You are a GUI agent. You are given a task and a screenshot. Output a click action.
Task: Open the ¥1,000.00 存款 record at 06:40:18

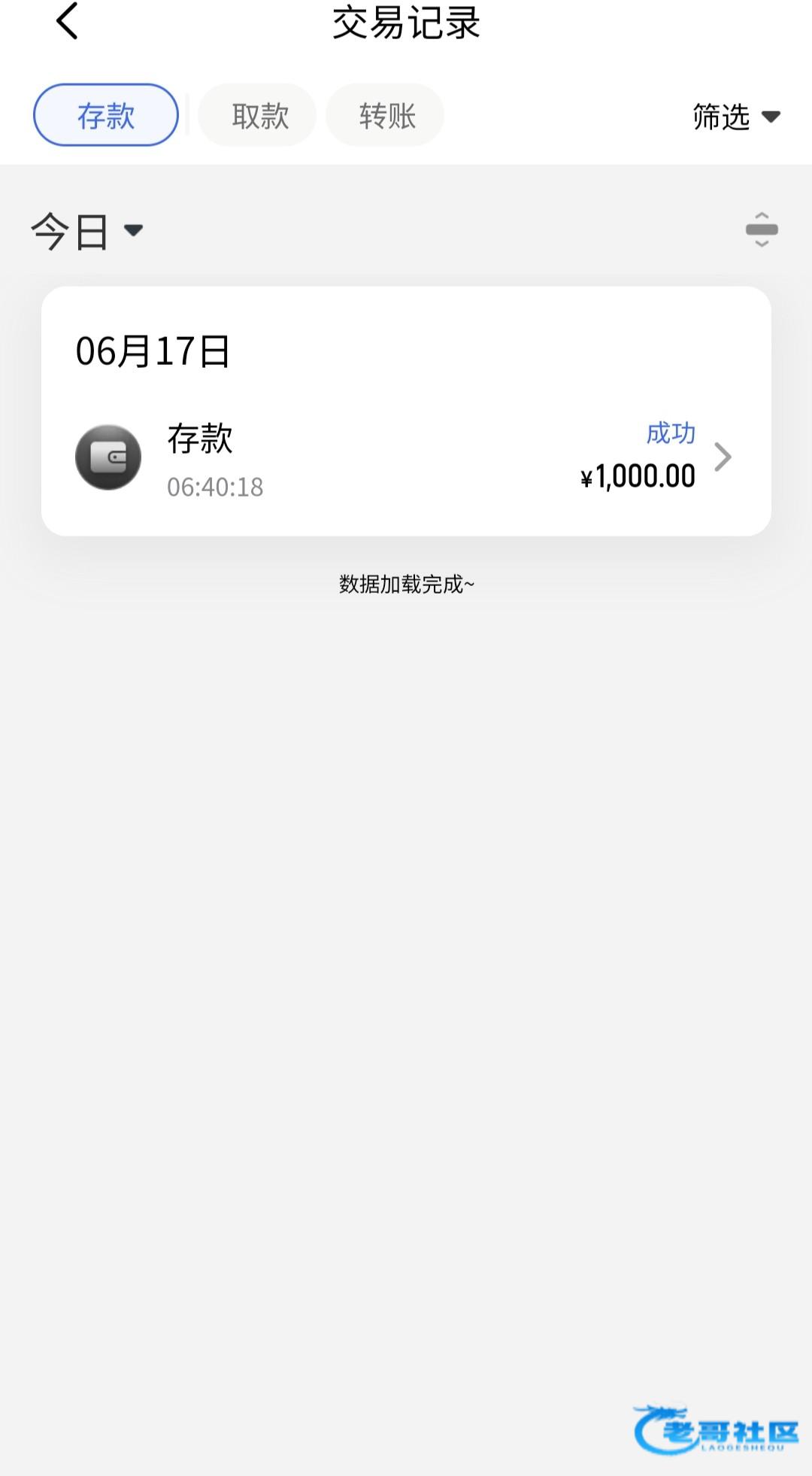pos(406,457)
